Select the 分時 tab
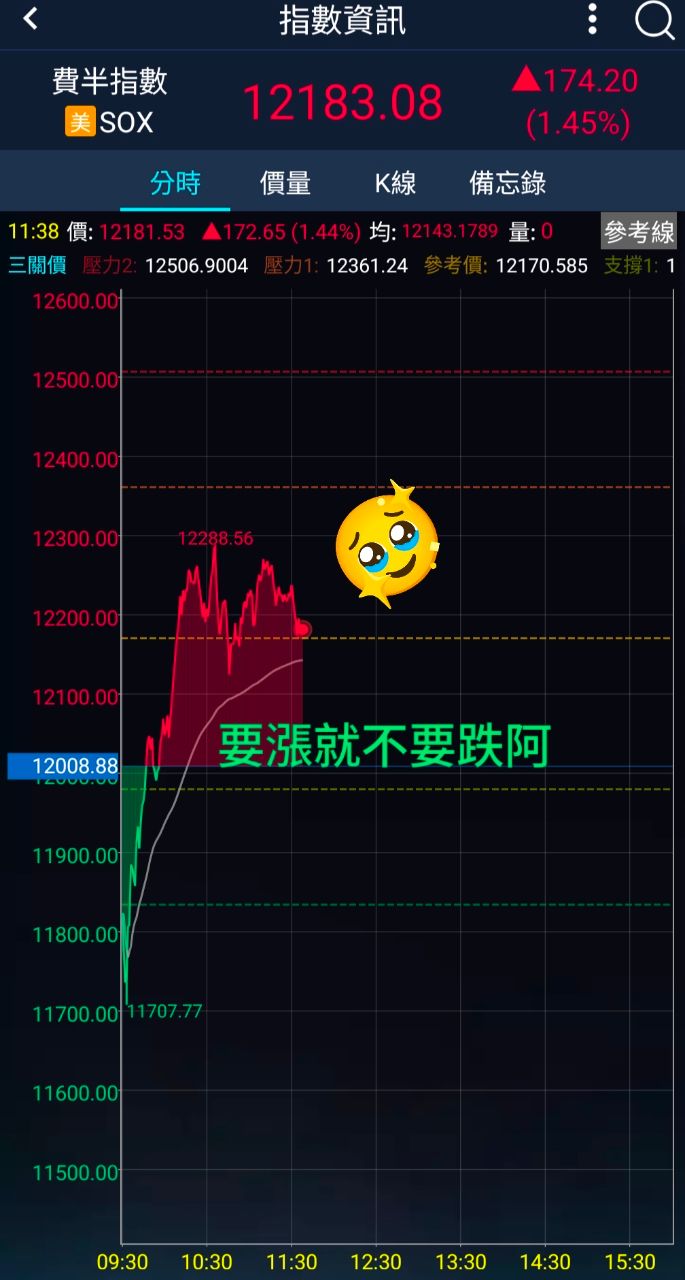This screenshot has width=685, height=1280. 175,183
